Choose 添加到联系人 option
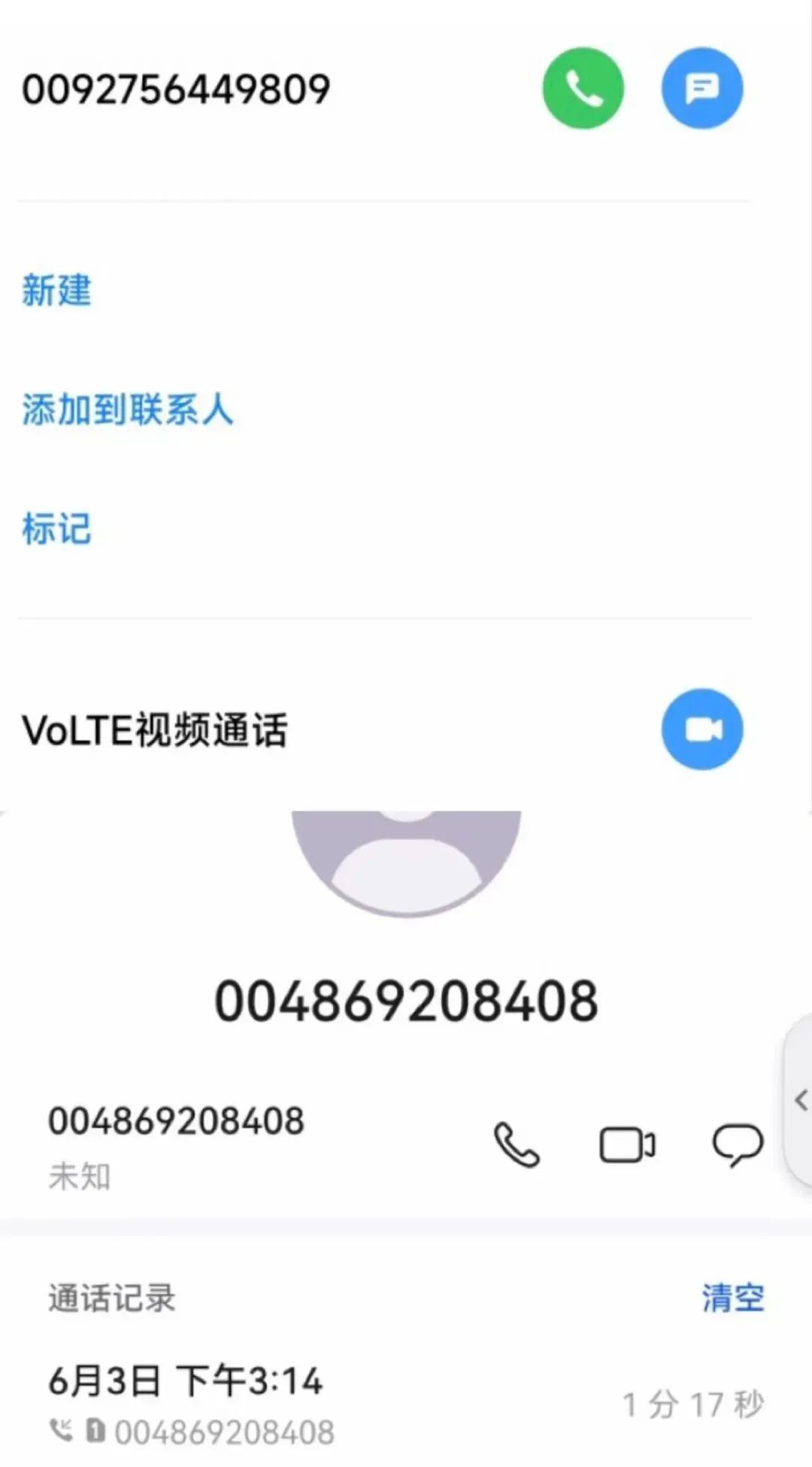Screen dimensions: 812x1467 click(x=128, y=411)
